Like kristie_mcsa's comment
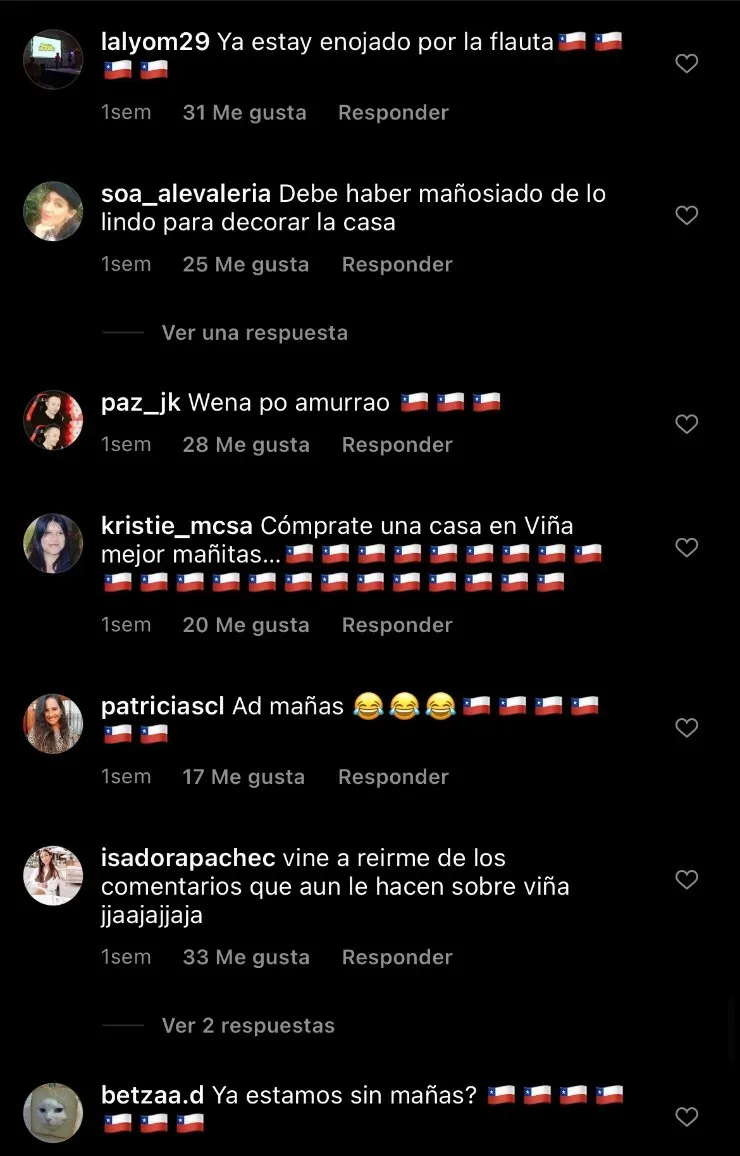Screen dimensions: 740x1156 tap(686, 548)
